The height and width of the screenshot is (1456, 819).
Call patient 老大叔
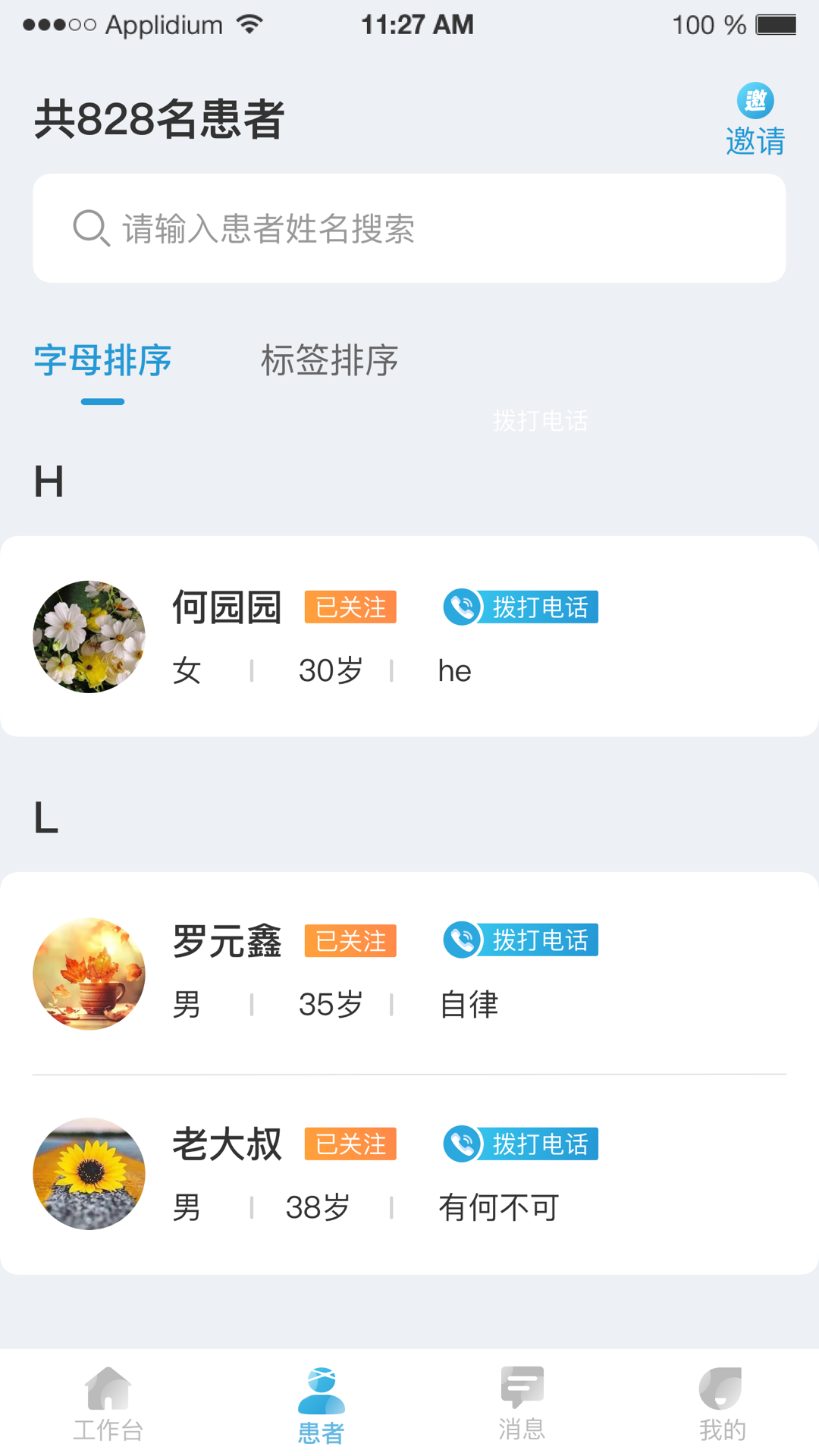tap(521, 1144)
